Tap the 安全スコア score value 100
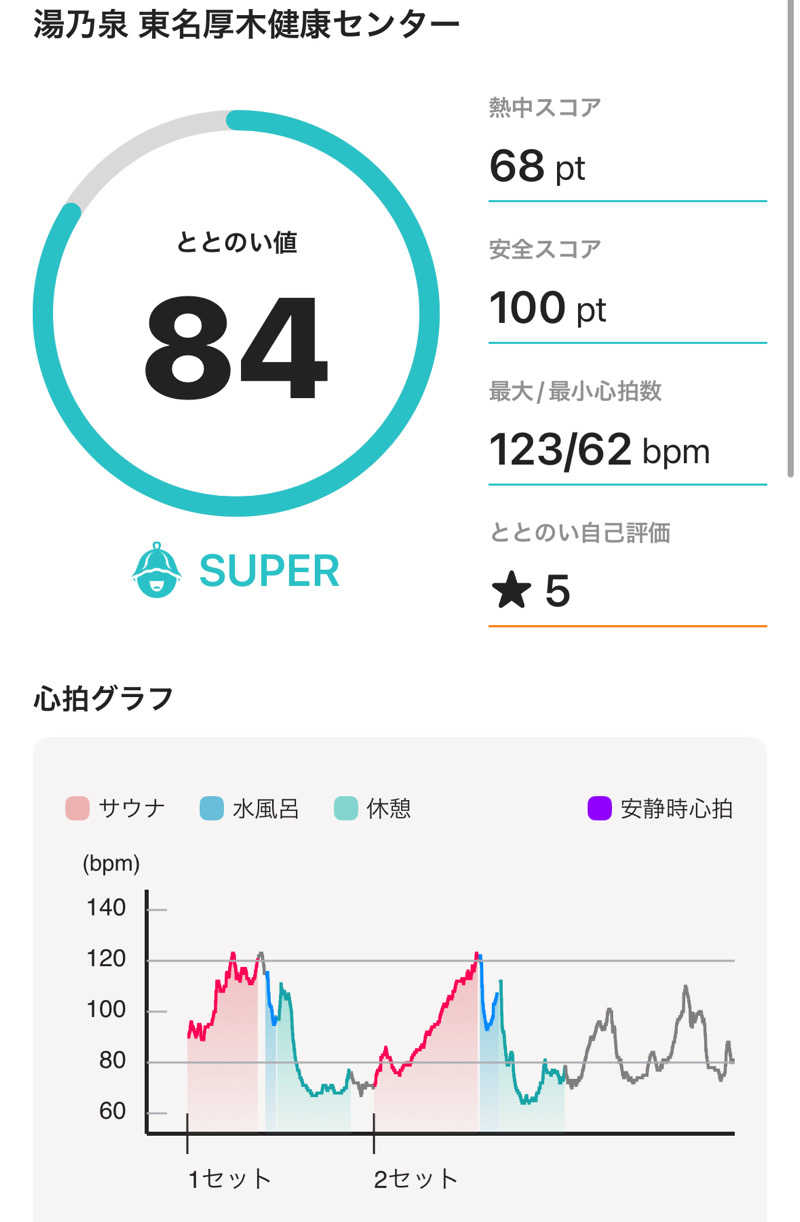Image resolution: width=800 pixels, height=1222 pixels. (x=531, y=307)
